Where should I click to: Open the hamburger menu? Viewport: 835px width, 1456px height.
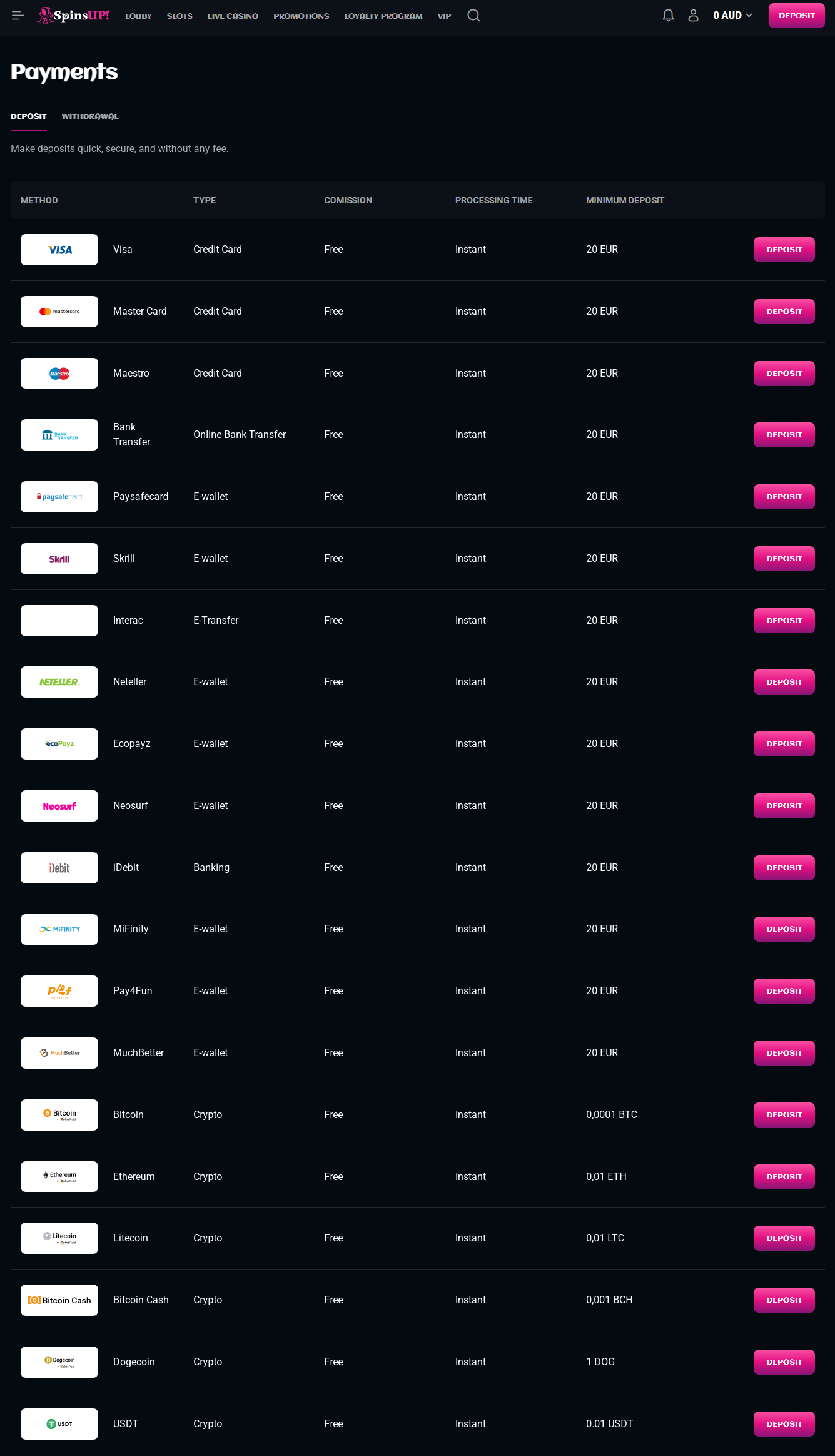click(x=18, y=16)
